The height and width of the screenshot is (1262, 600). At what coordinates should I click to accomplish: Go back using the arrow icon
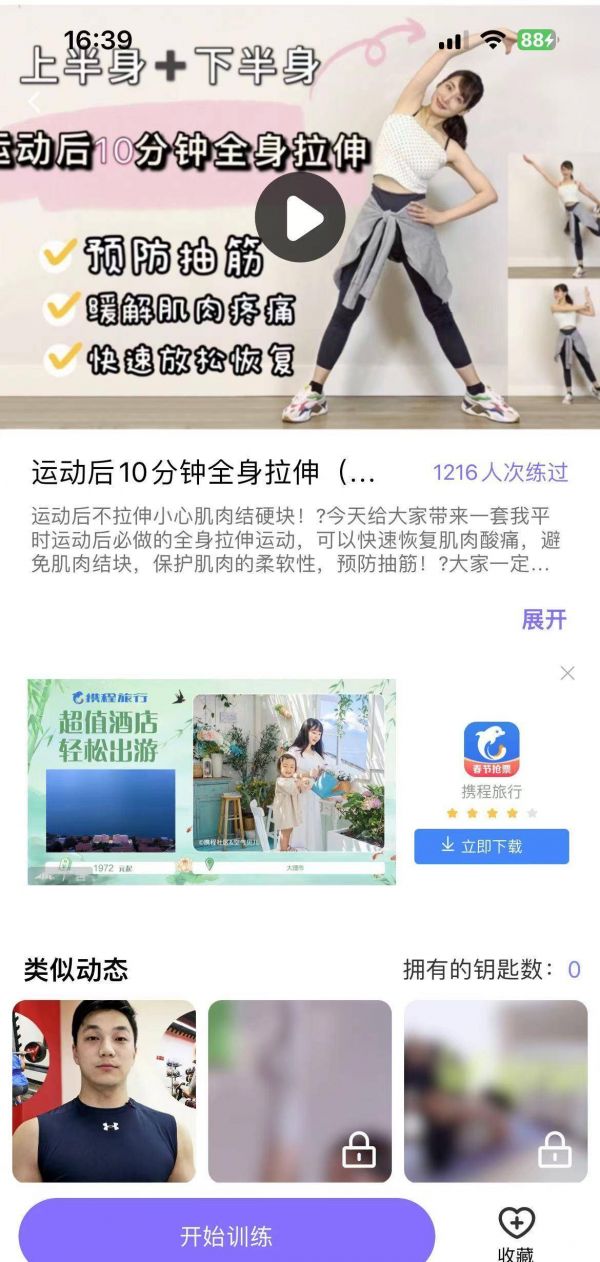coord(34,101)
